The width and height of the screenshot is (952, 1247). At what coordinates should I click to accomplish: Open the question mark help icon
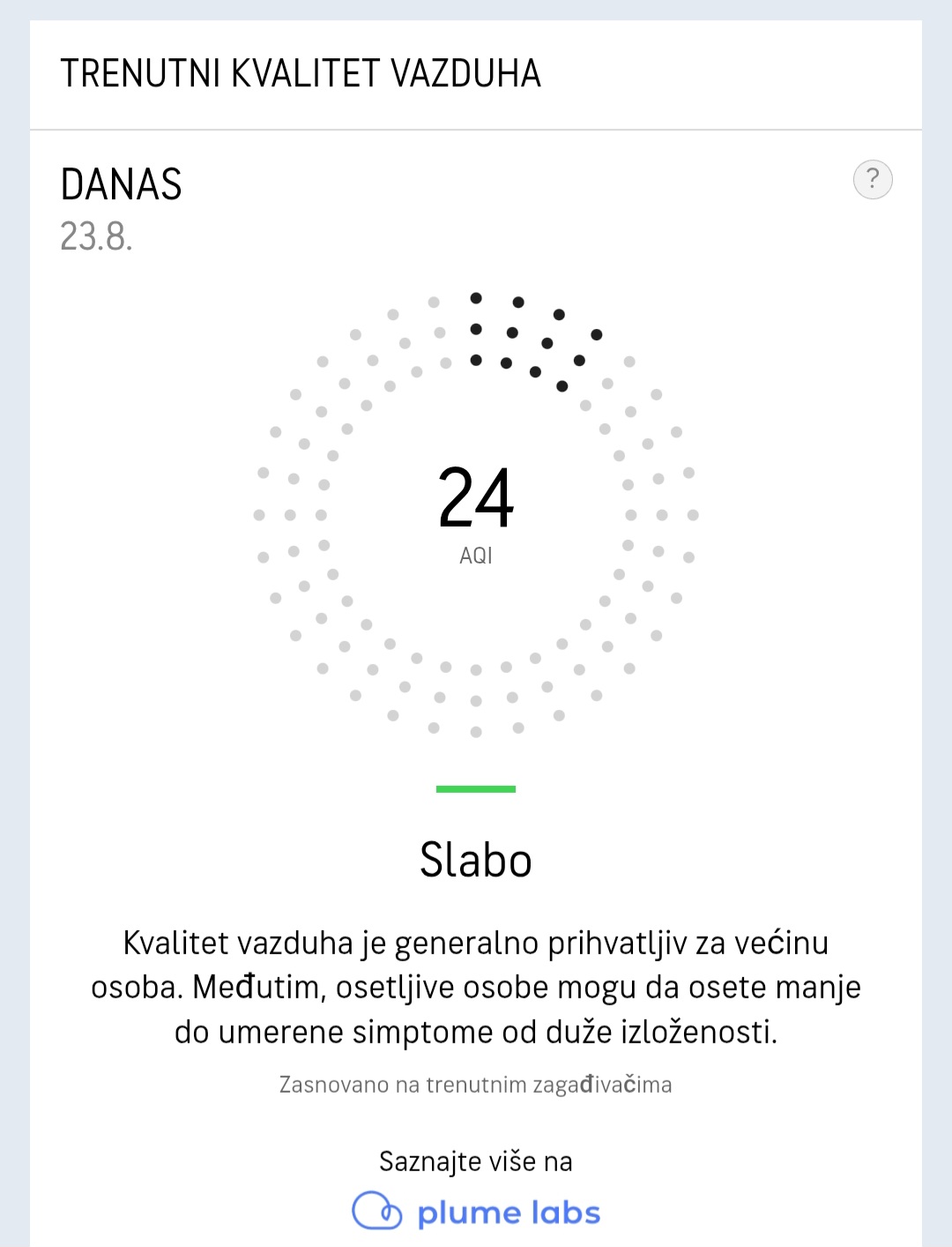[873, 180]
